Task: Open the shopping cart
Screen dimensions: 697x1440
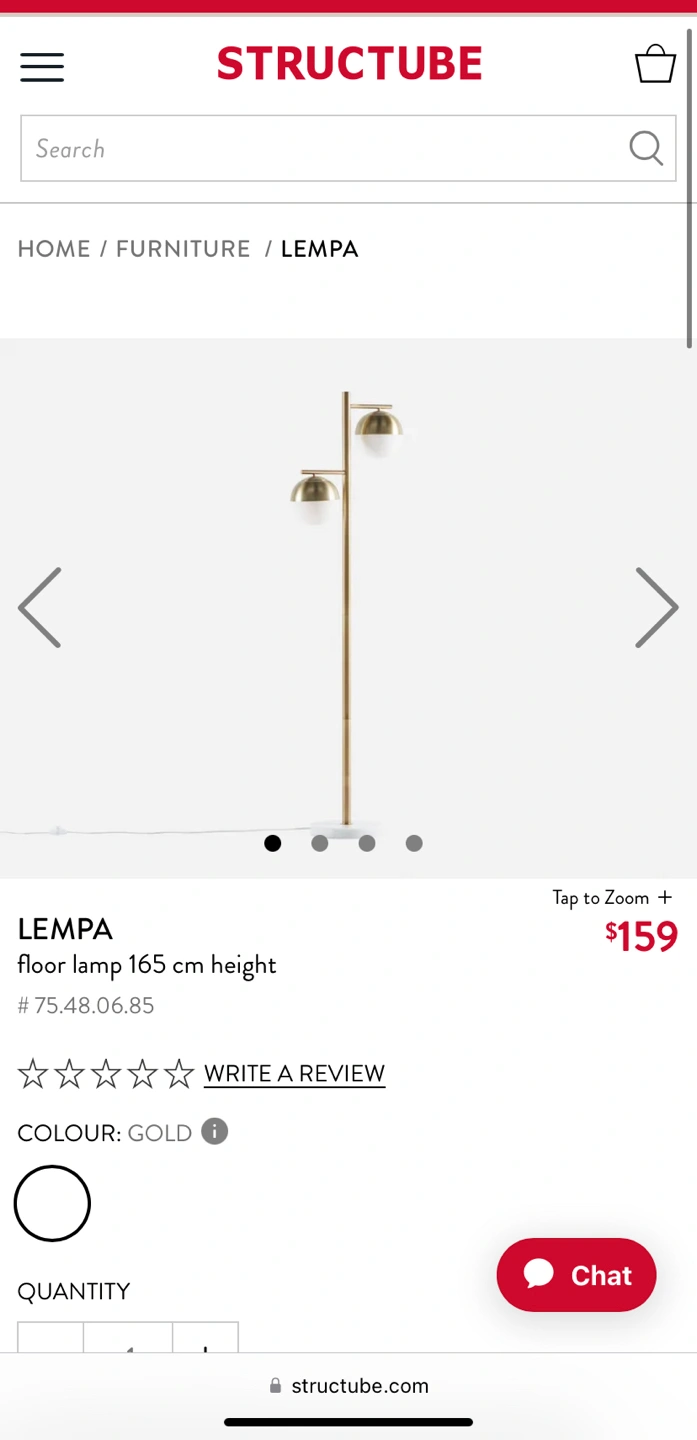Action: click(x=655, y=65)
